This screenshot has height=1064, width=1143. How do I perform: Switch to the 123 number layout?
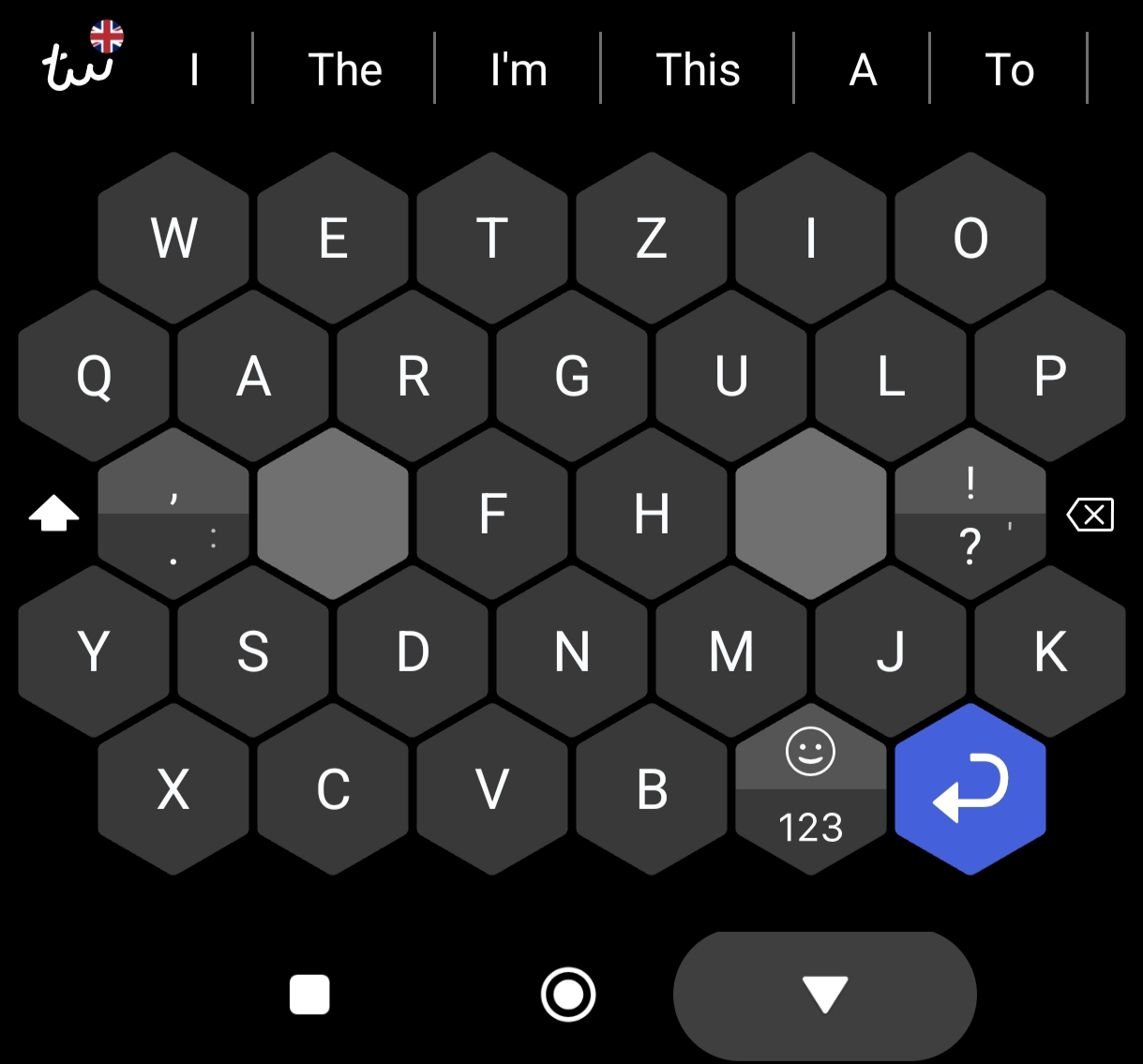tap(811, 829)
